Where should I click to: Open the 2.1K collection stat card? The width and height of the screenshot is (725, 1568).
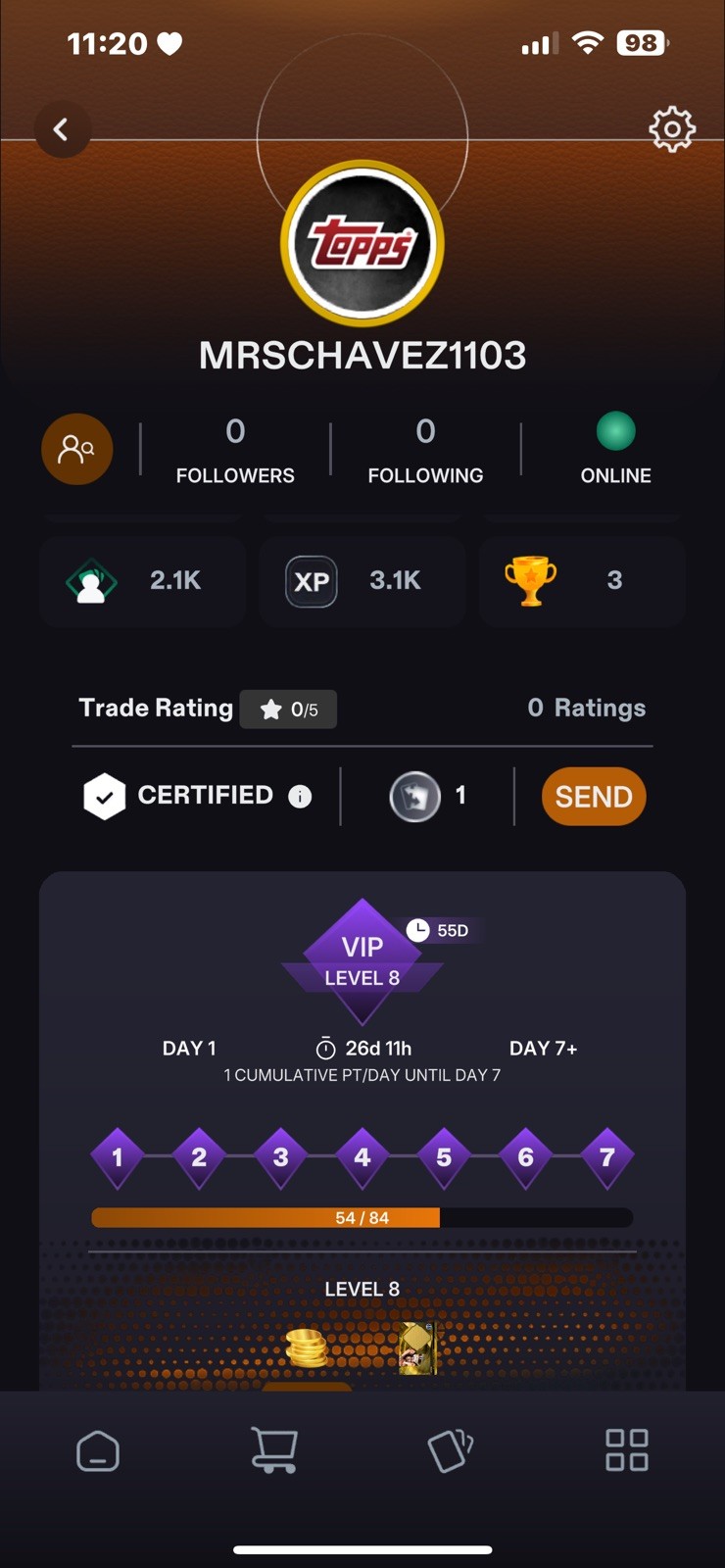coord(142,580)
